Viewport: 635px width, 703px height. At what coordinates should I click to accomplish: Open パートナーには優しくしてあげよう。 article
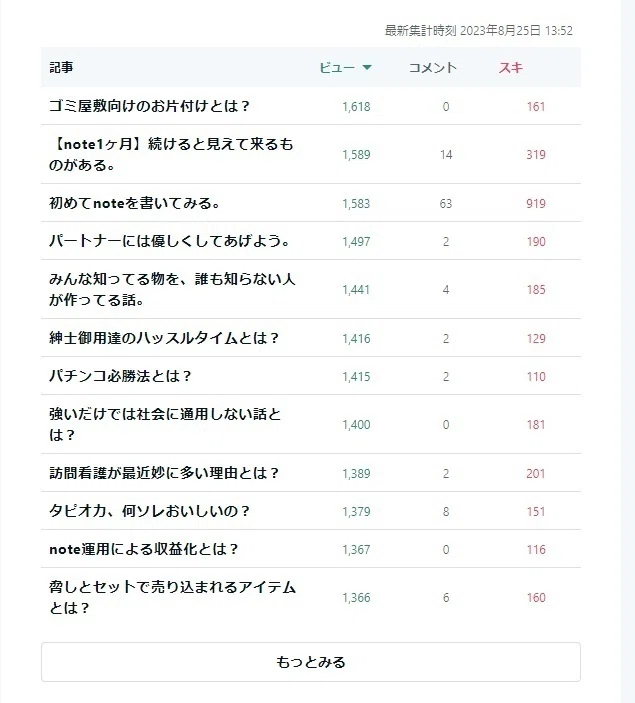coord(169,241)
